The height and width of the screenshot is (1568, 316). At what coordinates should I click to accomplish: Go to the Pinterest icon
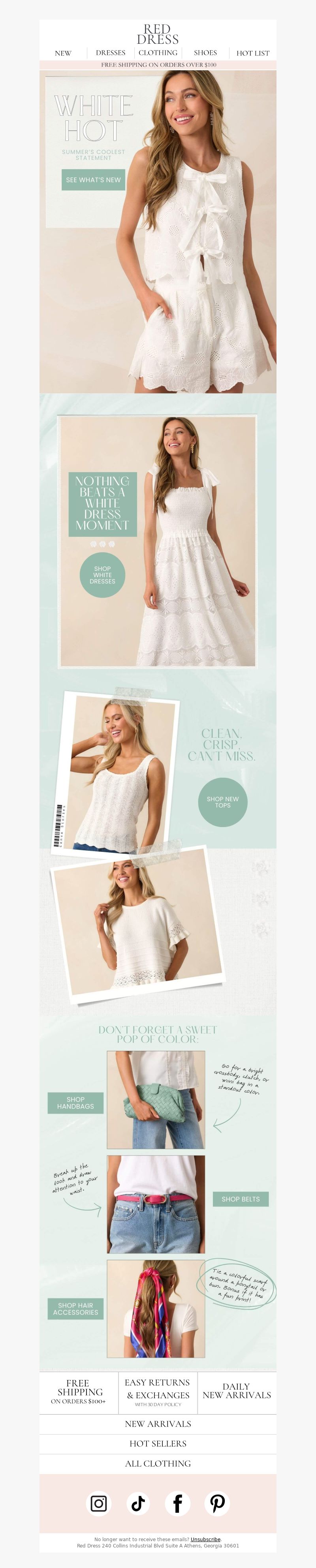click(217, 1503)
